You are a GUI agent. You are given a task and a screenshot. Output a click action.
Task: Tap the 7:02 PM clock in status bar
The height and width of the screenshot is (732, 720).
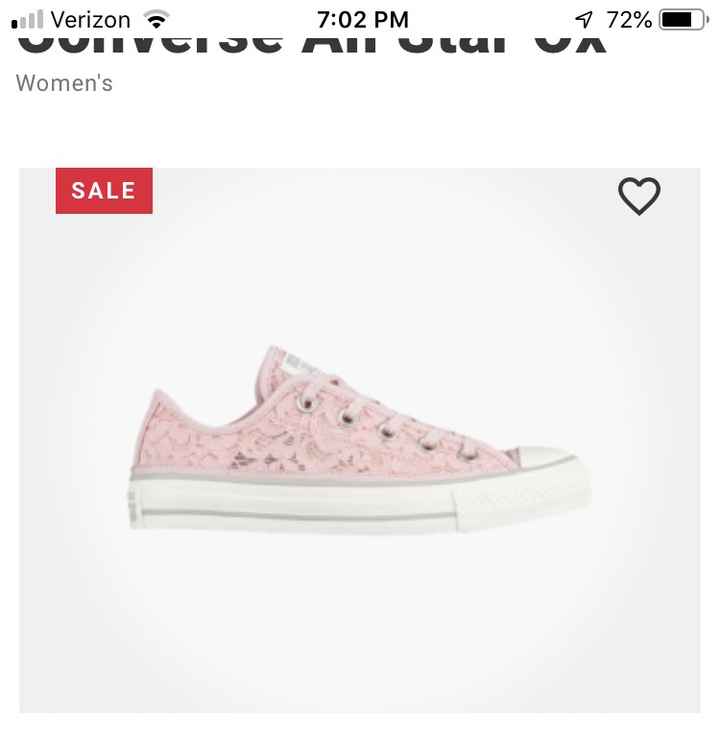point(360,18)
